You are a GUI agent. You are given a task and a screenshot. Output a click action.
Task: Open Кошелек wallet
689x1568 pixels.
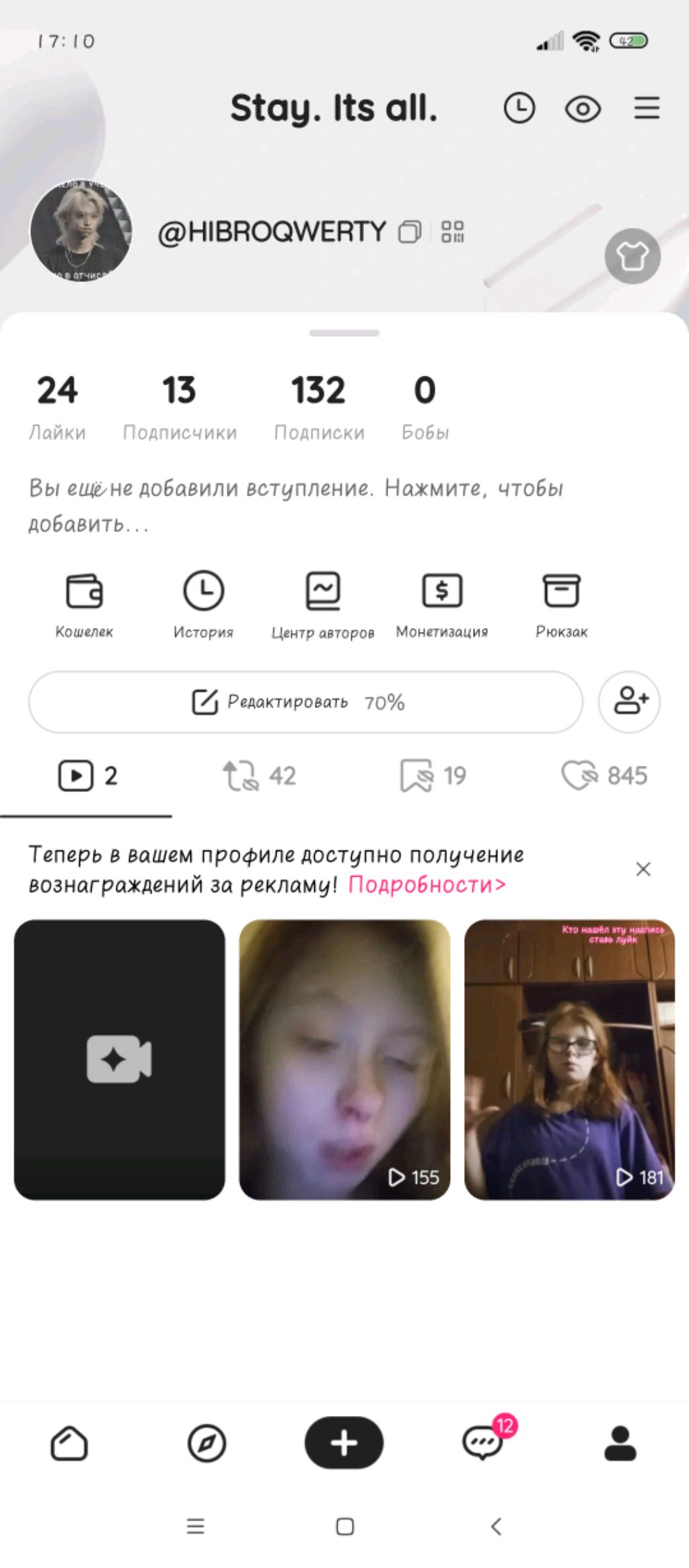pyautogui.click(x=84, y=602)
